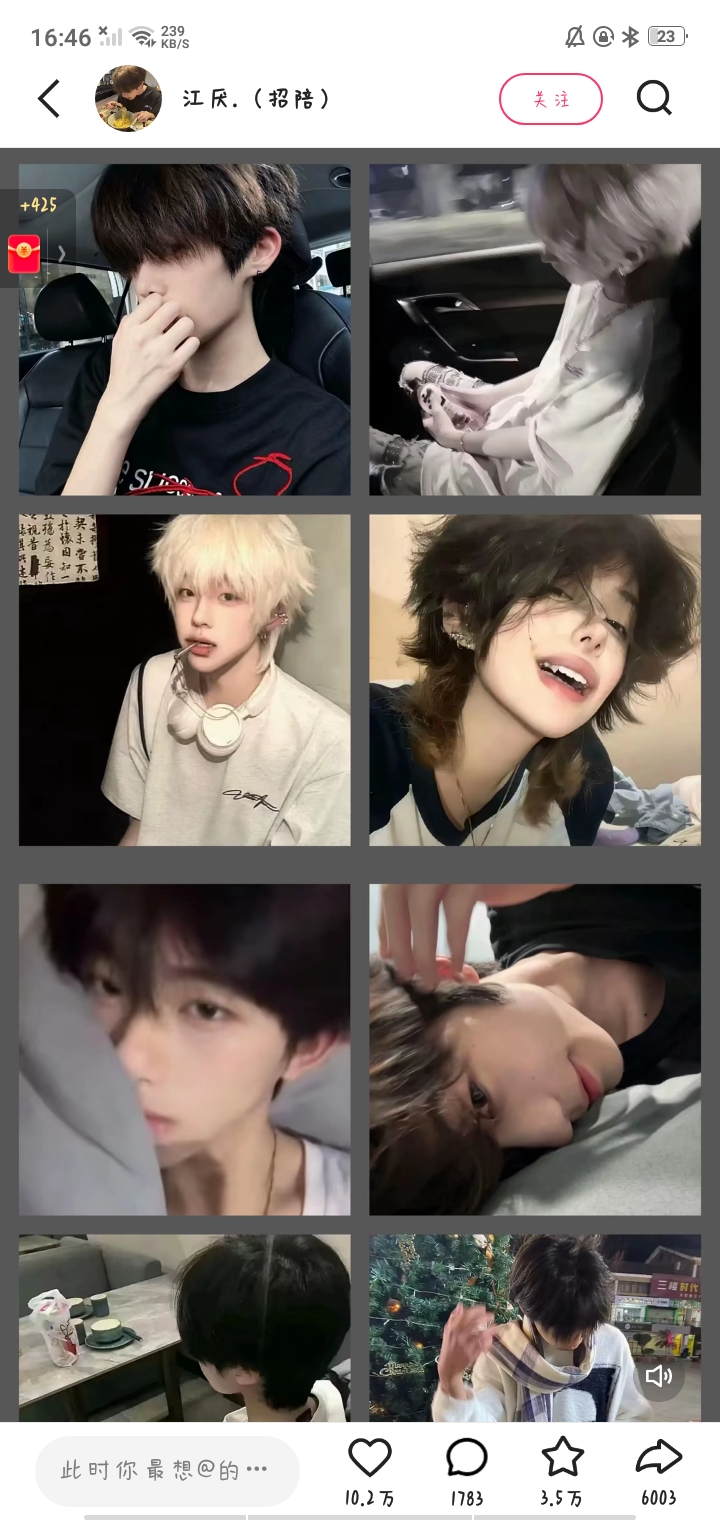Open the search magnifier

[654, 98]
